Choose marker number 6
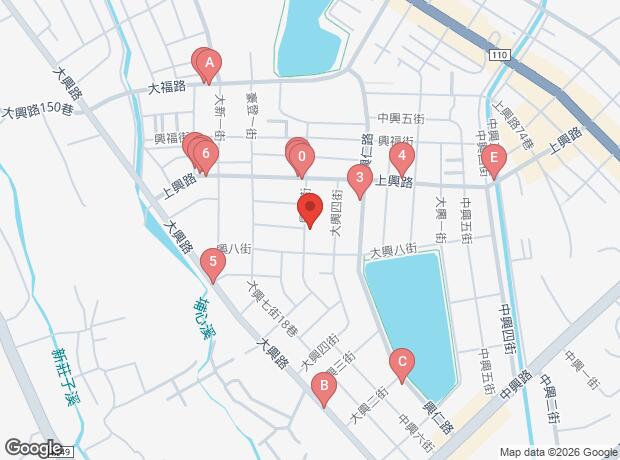 point(205,154)
